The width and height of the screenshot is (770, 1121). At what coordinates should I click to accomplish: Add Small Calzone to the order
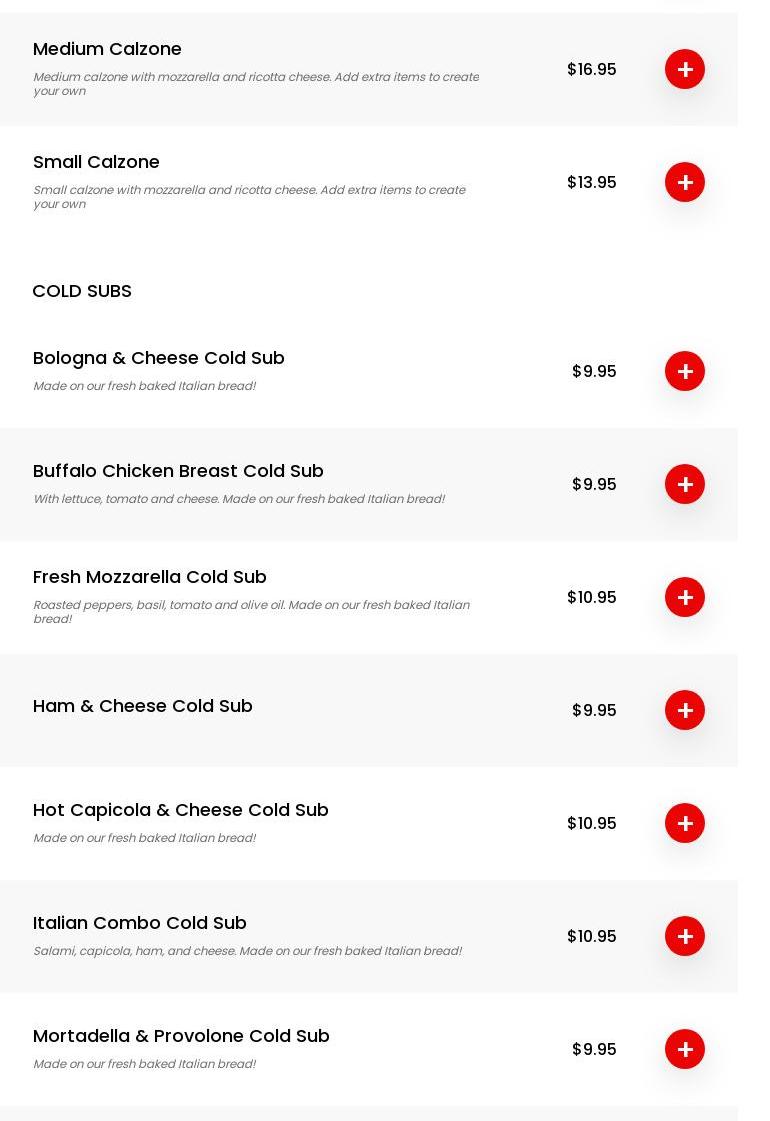(685, 182)
